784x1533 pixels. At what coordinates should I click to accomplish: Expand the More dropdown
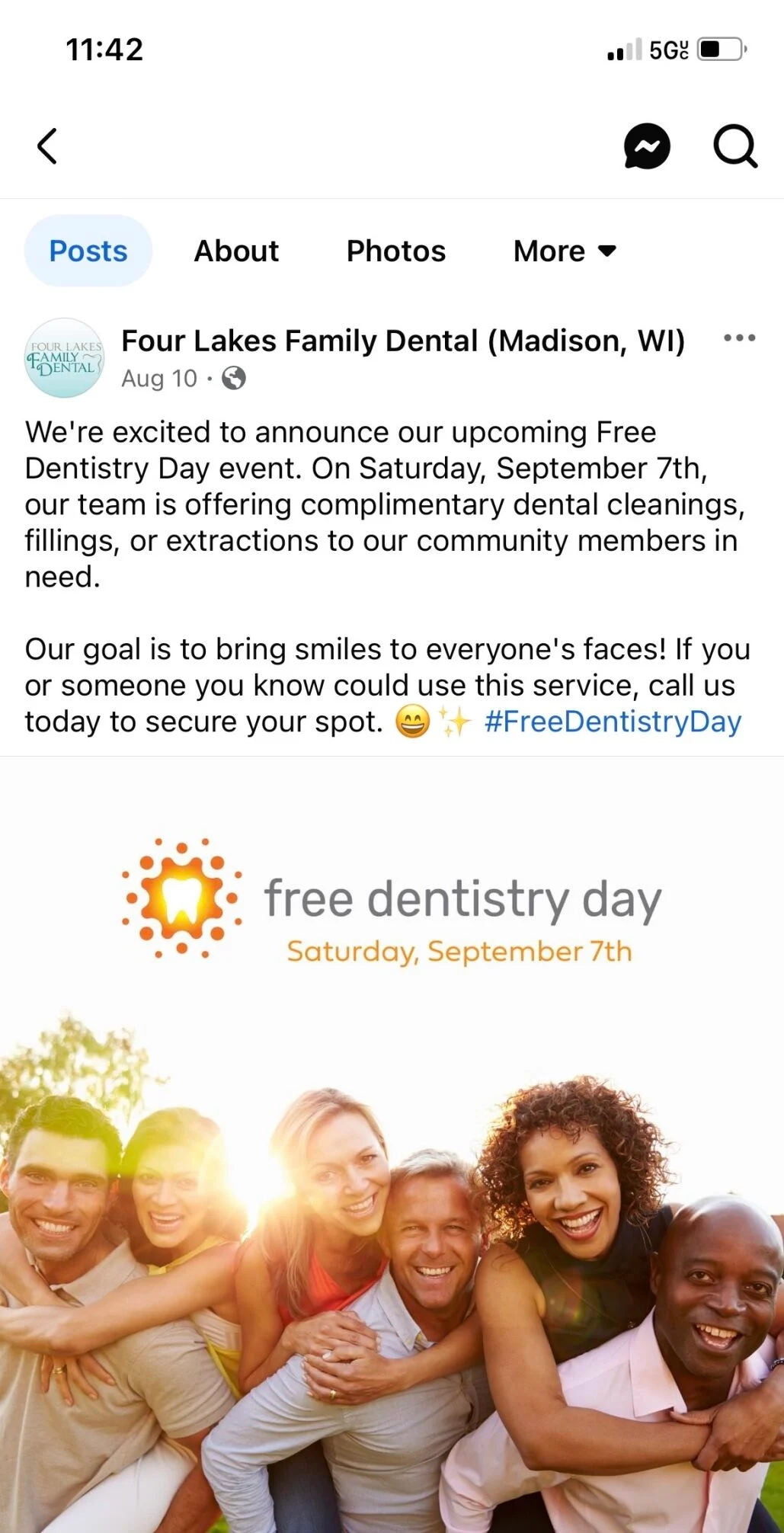coord(564,251)
